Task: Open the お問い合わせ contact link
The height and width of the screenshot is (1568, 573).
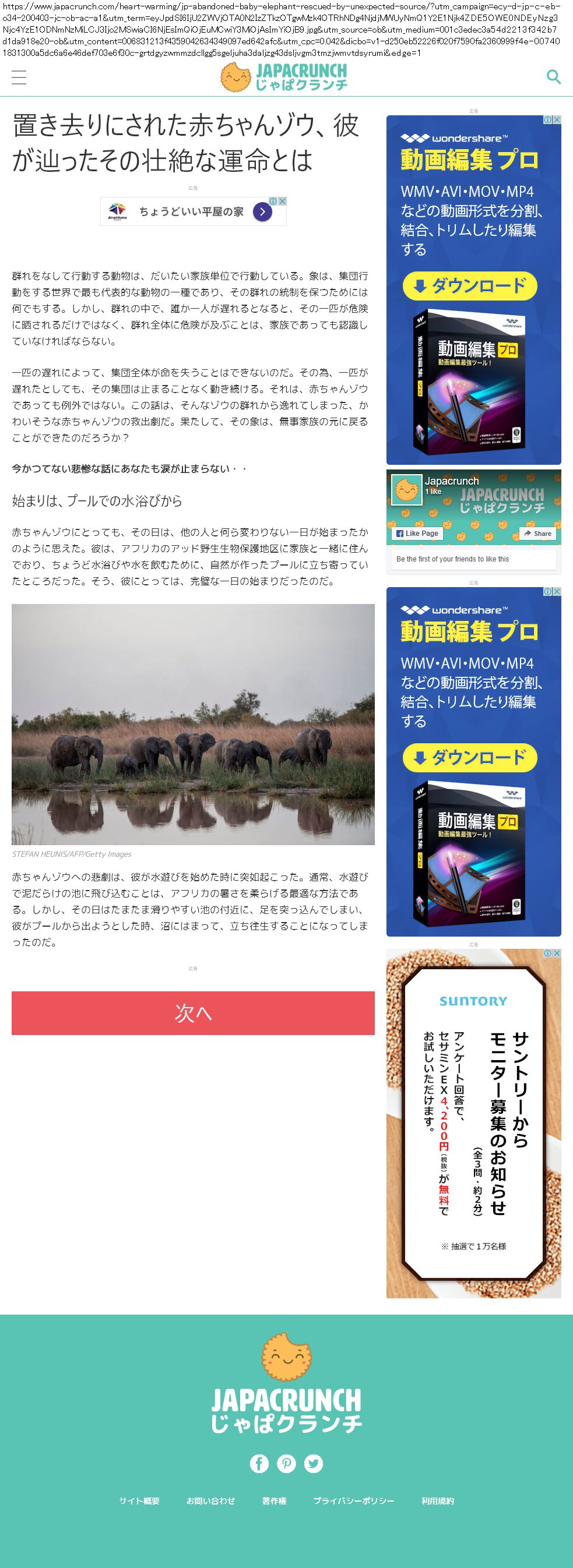Action: point(210,1501)
